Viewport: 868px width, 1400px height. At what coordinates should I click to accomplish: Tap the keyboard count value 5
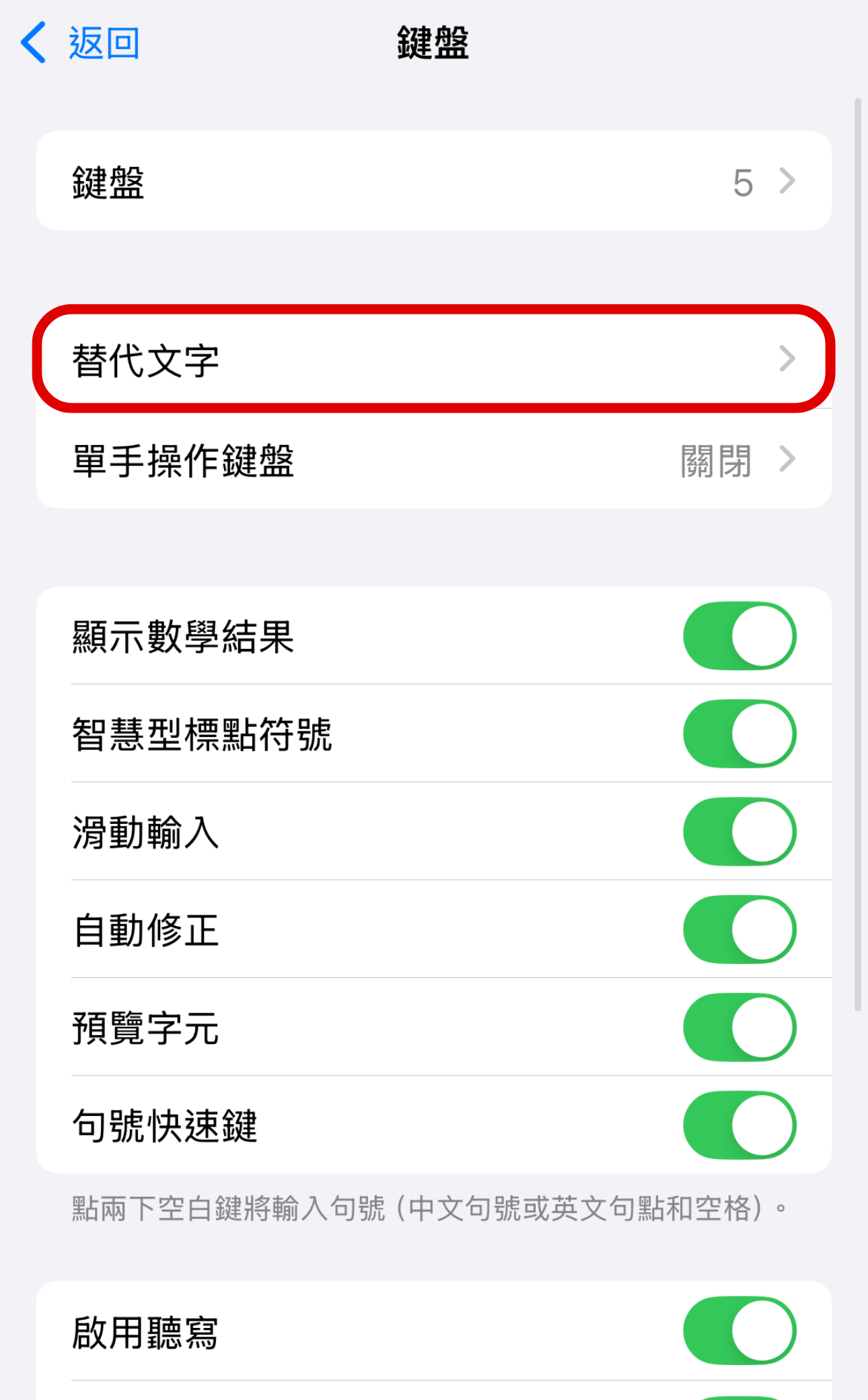point(744,180)
